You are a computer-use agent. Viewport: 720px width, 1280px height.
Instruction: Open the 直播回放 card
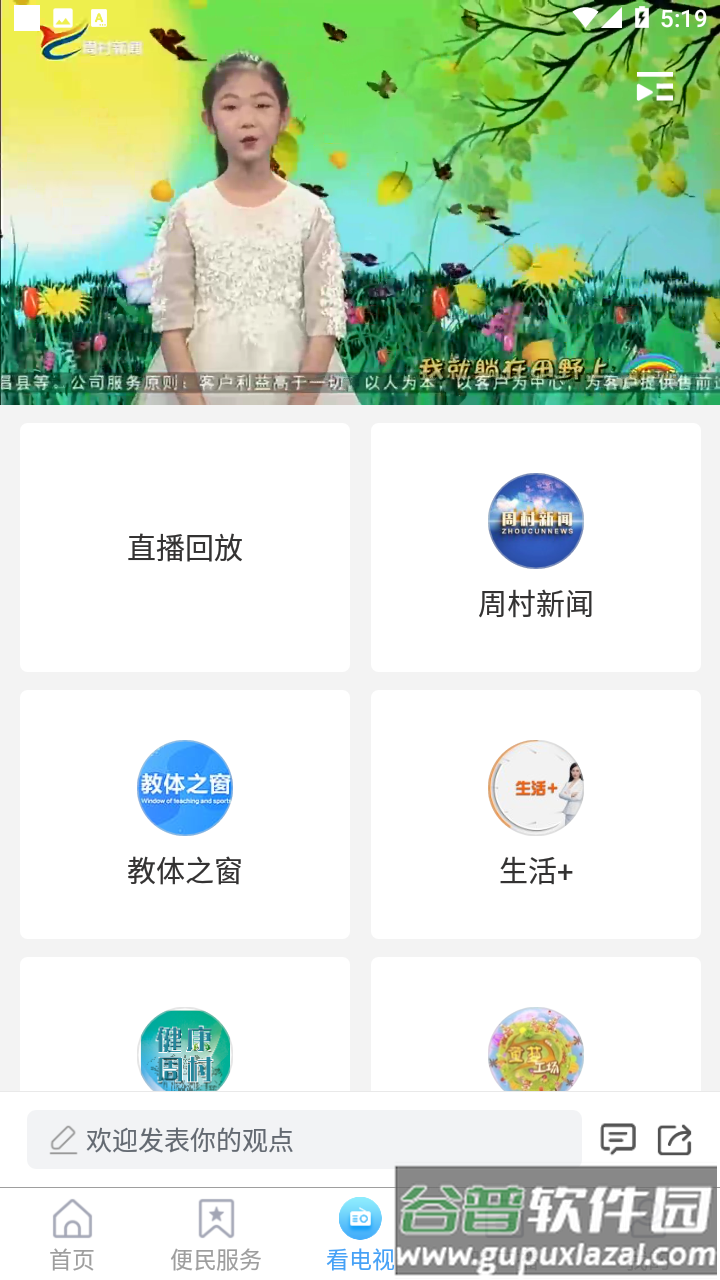pyautogui.click(x=185, y=547)
